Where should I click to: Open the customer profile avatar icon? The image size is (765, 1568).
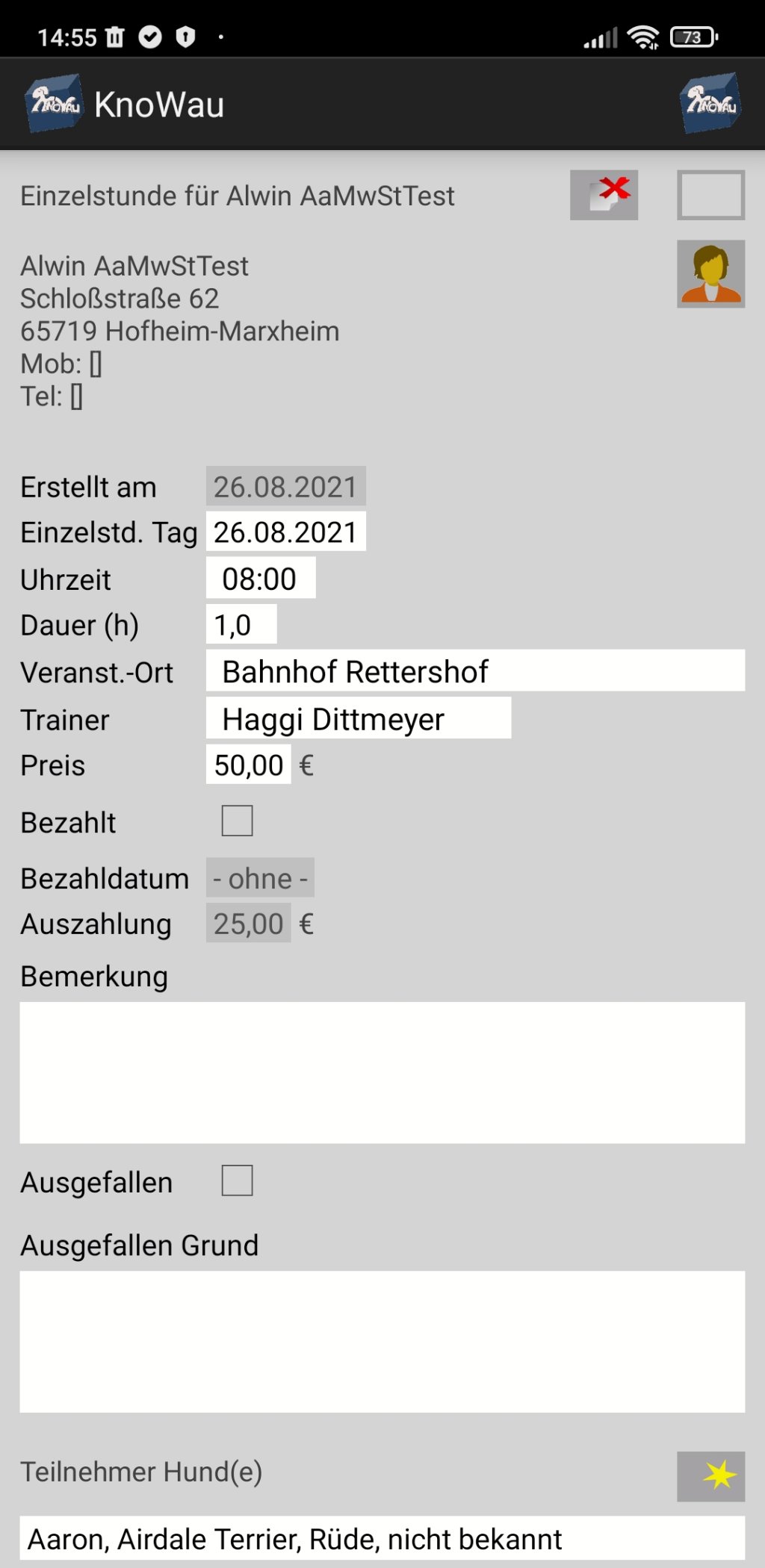tap(710, 273)
